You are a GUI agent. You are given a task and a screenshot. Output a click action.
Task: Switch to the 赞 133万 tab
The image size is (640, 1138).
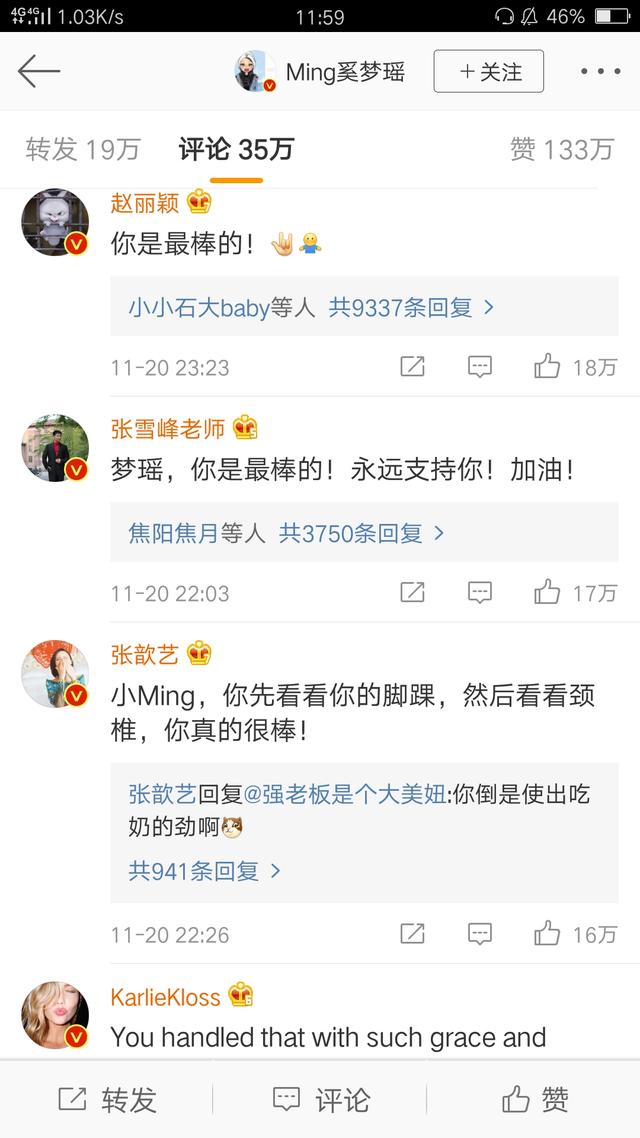561,150
